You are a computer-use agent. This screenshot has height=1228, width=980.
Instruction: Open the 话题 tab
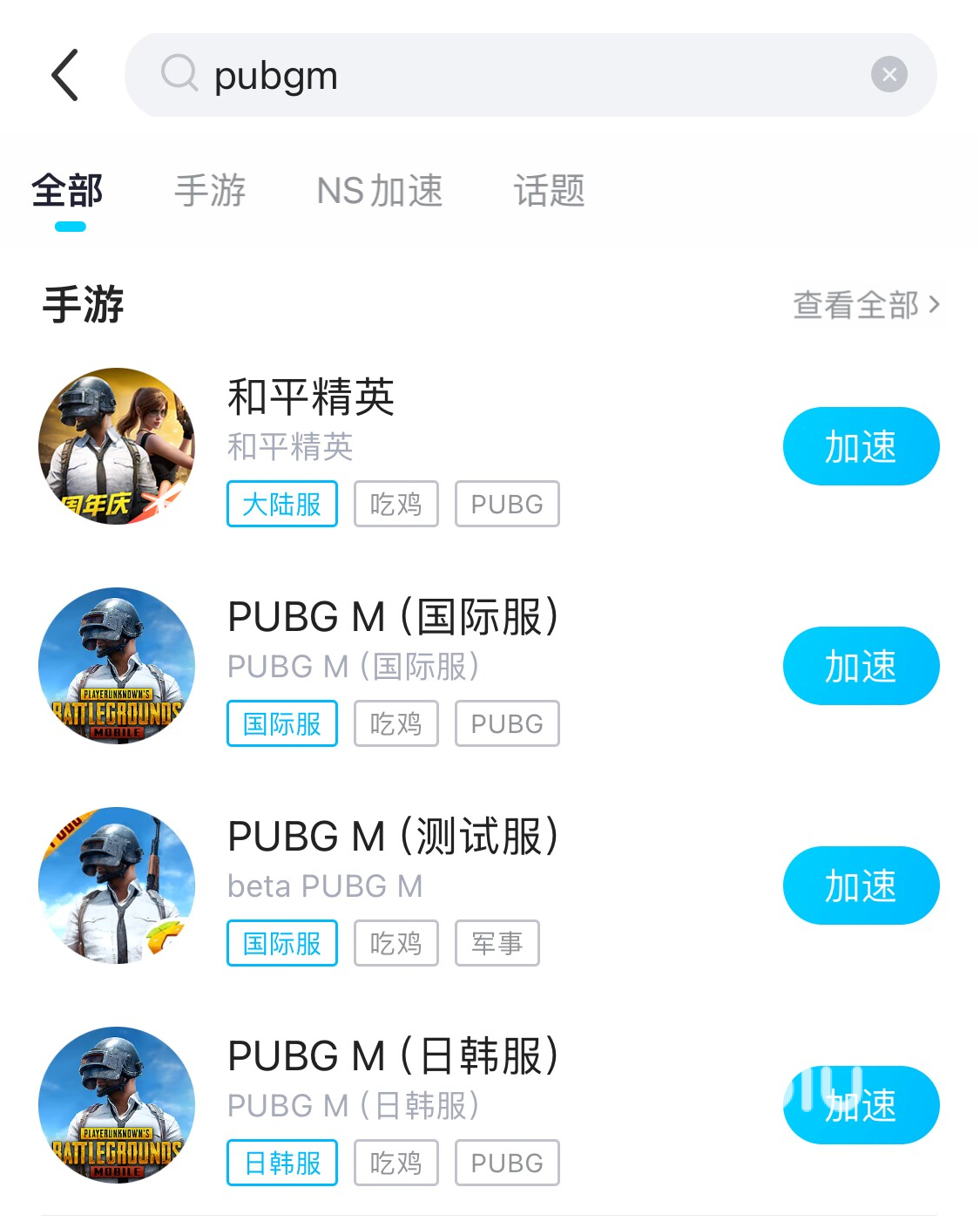(x=549, y=191)
